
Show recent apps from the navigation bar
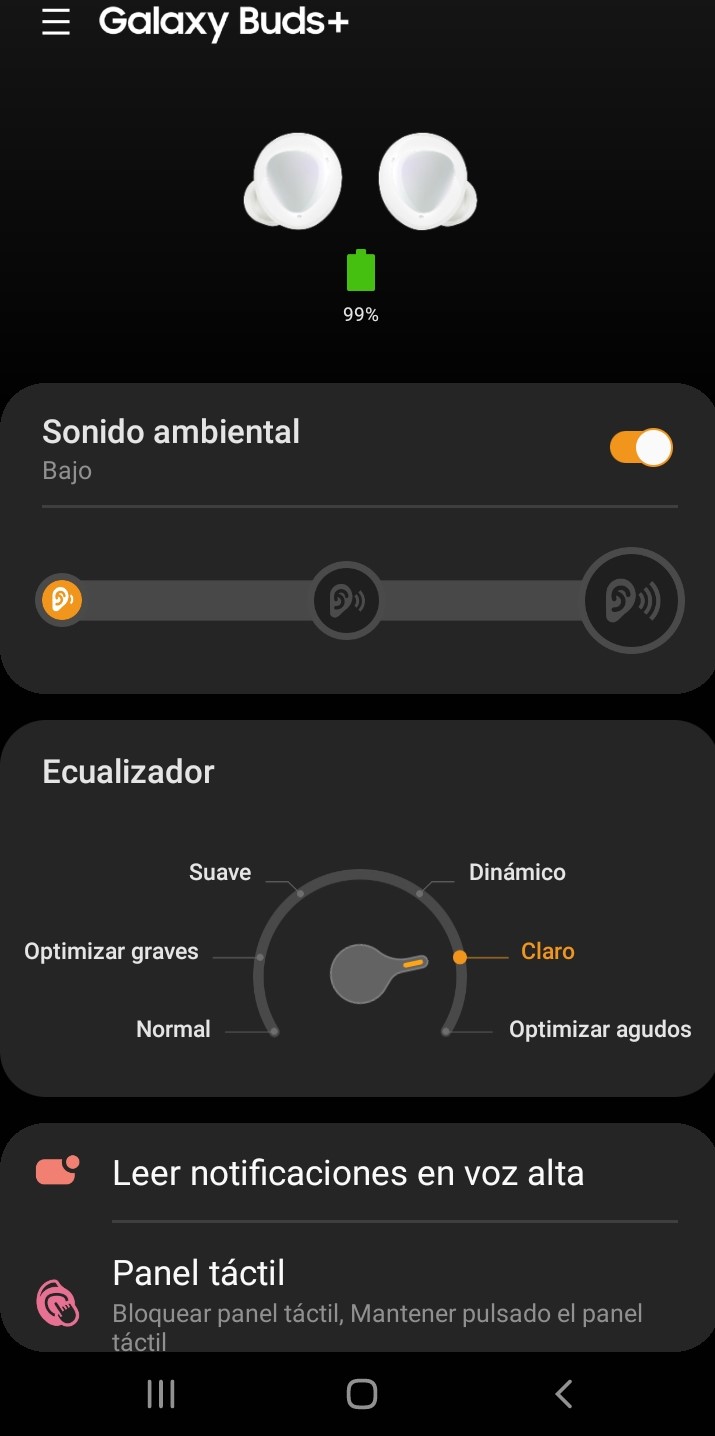(x=161, y=1394)
